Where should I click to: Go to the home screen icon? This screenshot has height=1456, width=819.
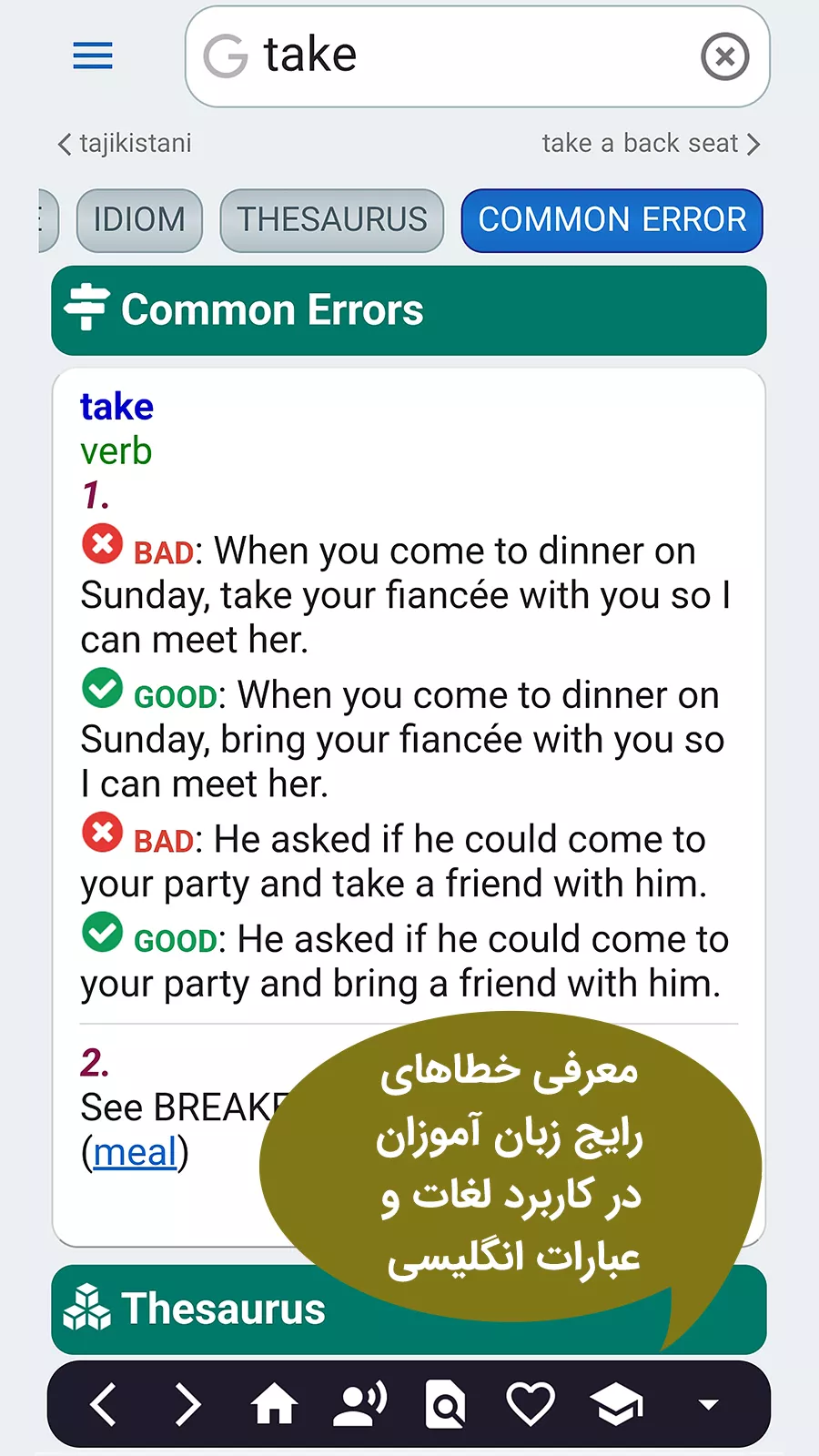274,1404
